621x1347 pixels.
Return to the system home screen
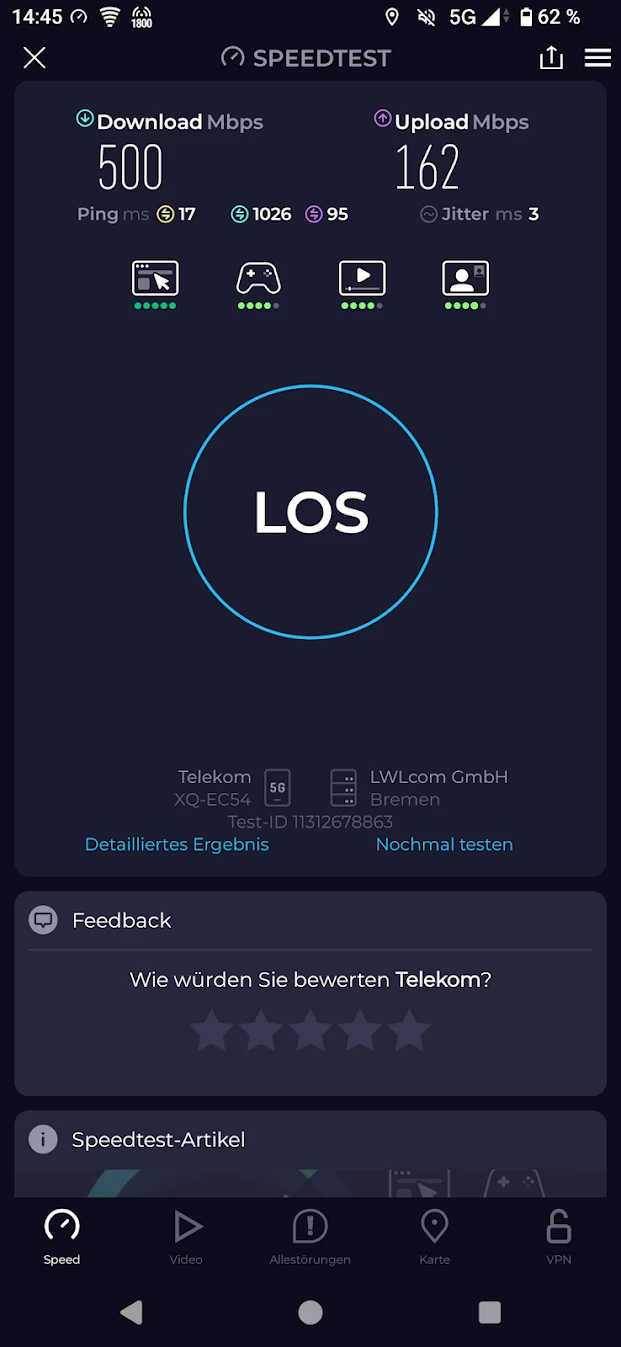click(310, 1312)
